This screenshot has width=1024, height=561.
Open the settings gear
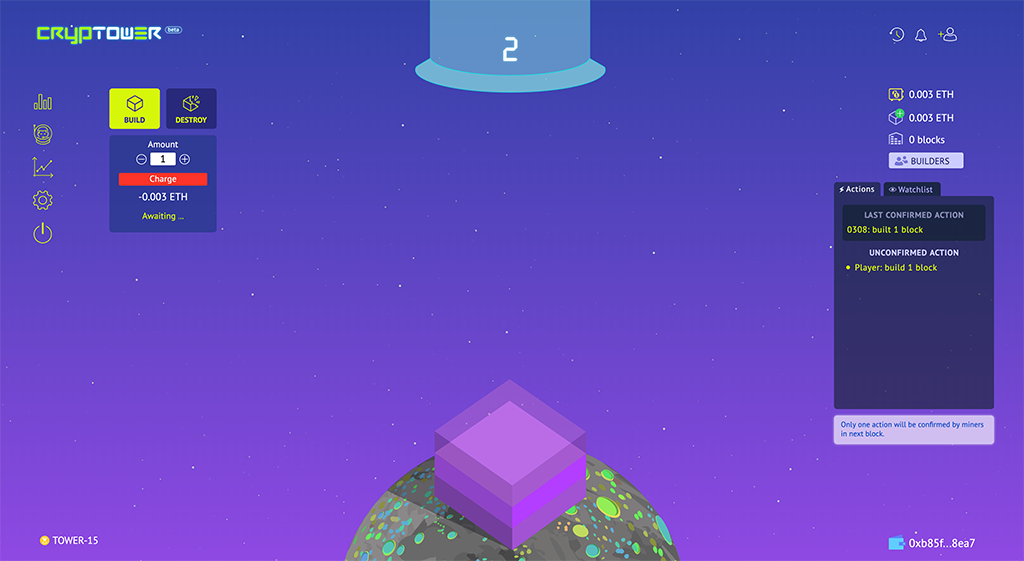pos(42,200)
